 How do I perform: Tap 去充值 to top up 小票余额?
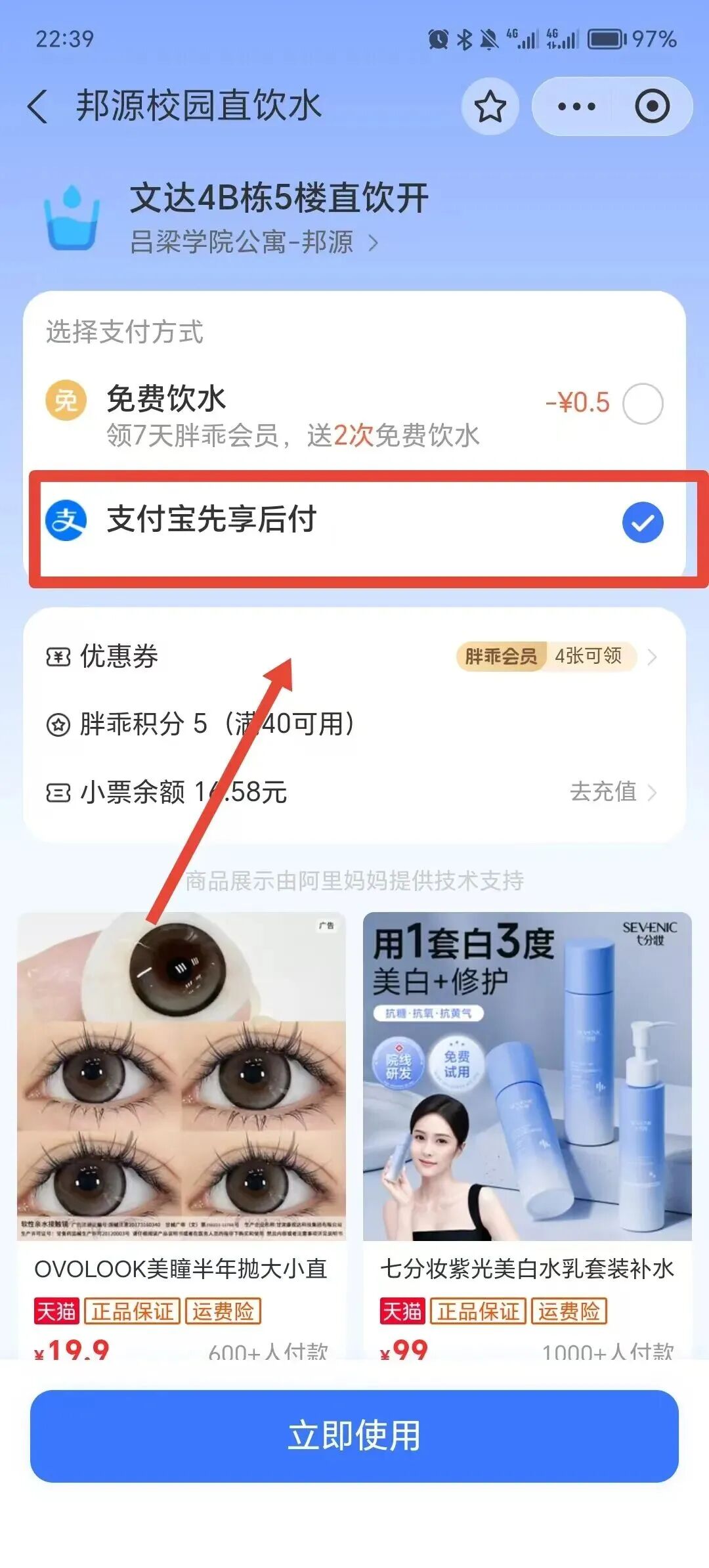(x=612, y=792)
